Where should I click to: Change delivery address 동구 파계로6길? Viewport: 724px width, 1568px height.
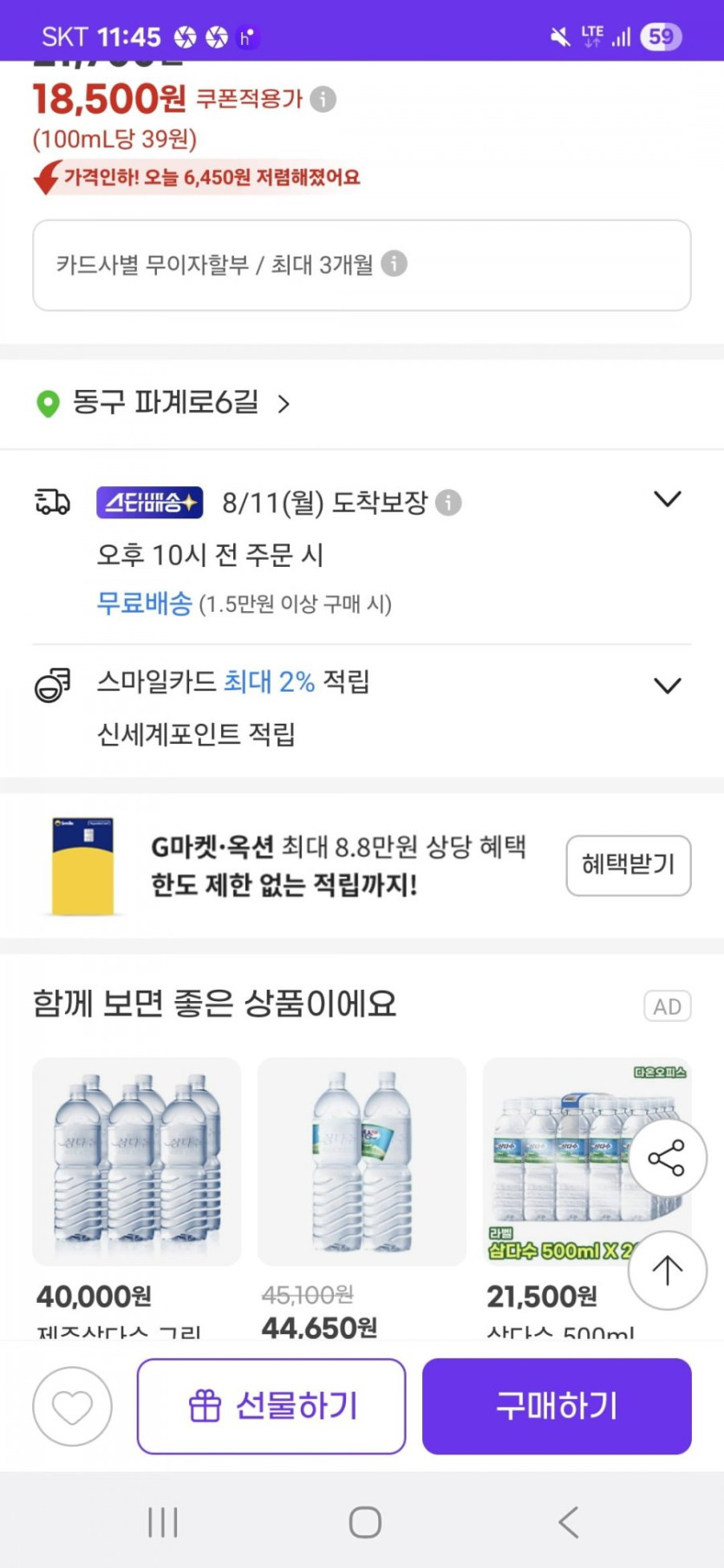165,403
